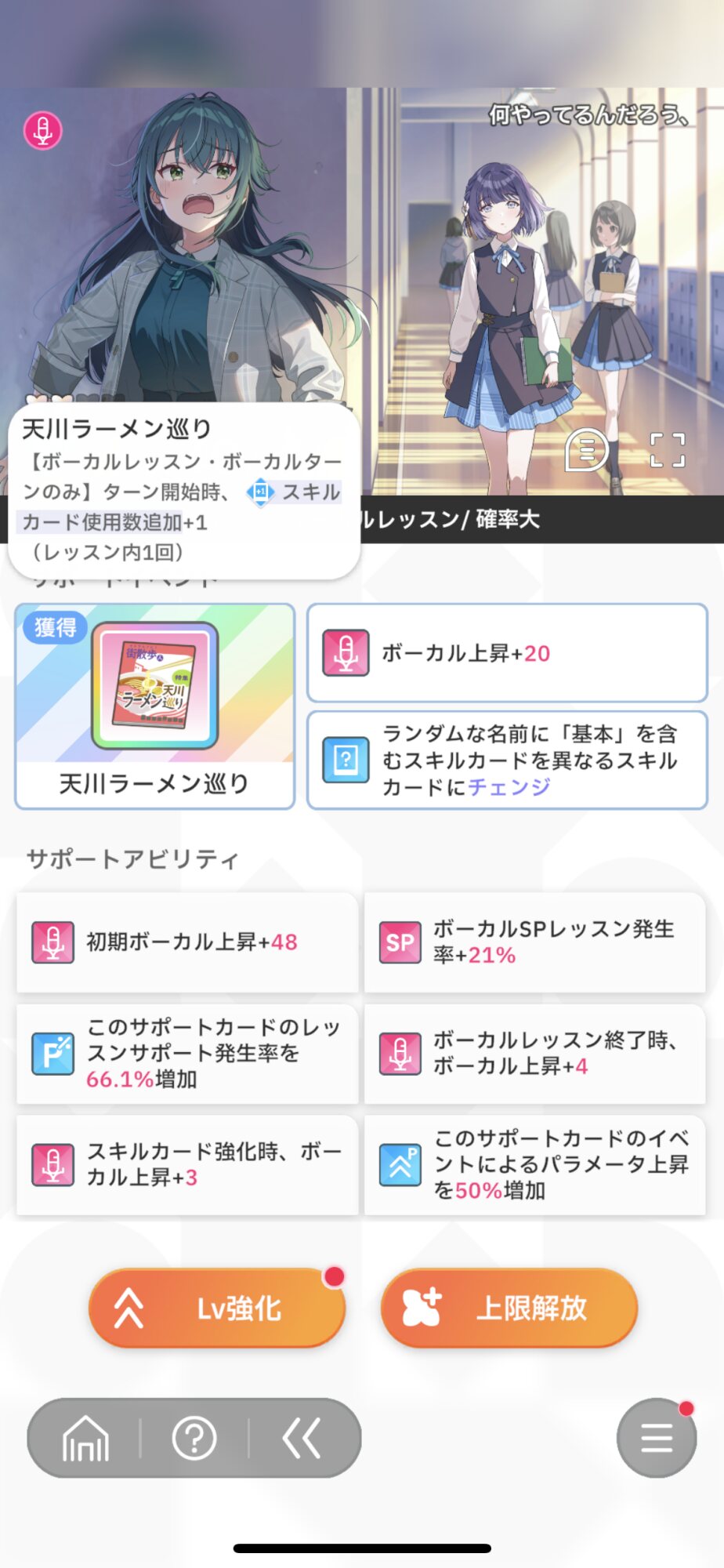Tap the ボーカル上昇+20 event reward
The height and width of the screenshot is (1568, 724).
pos(508,653)
